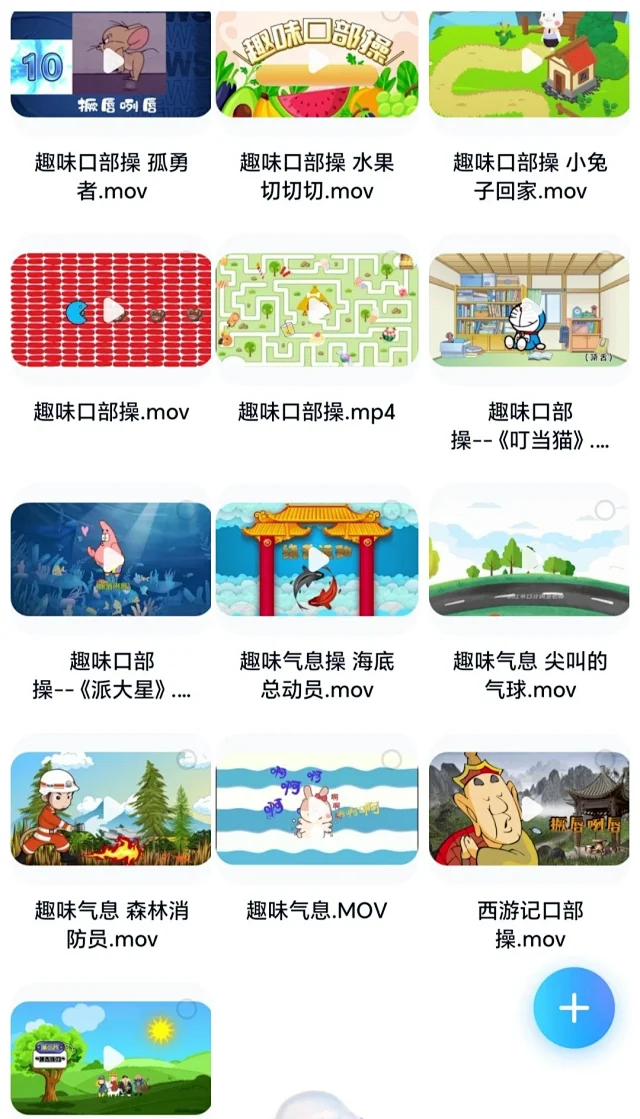
Task: Play 趣味口部操 水果切切切.mov
Action: (317, 64)
